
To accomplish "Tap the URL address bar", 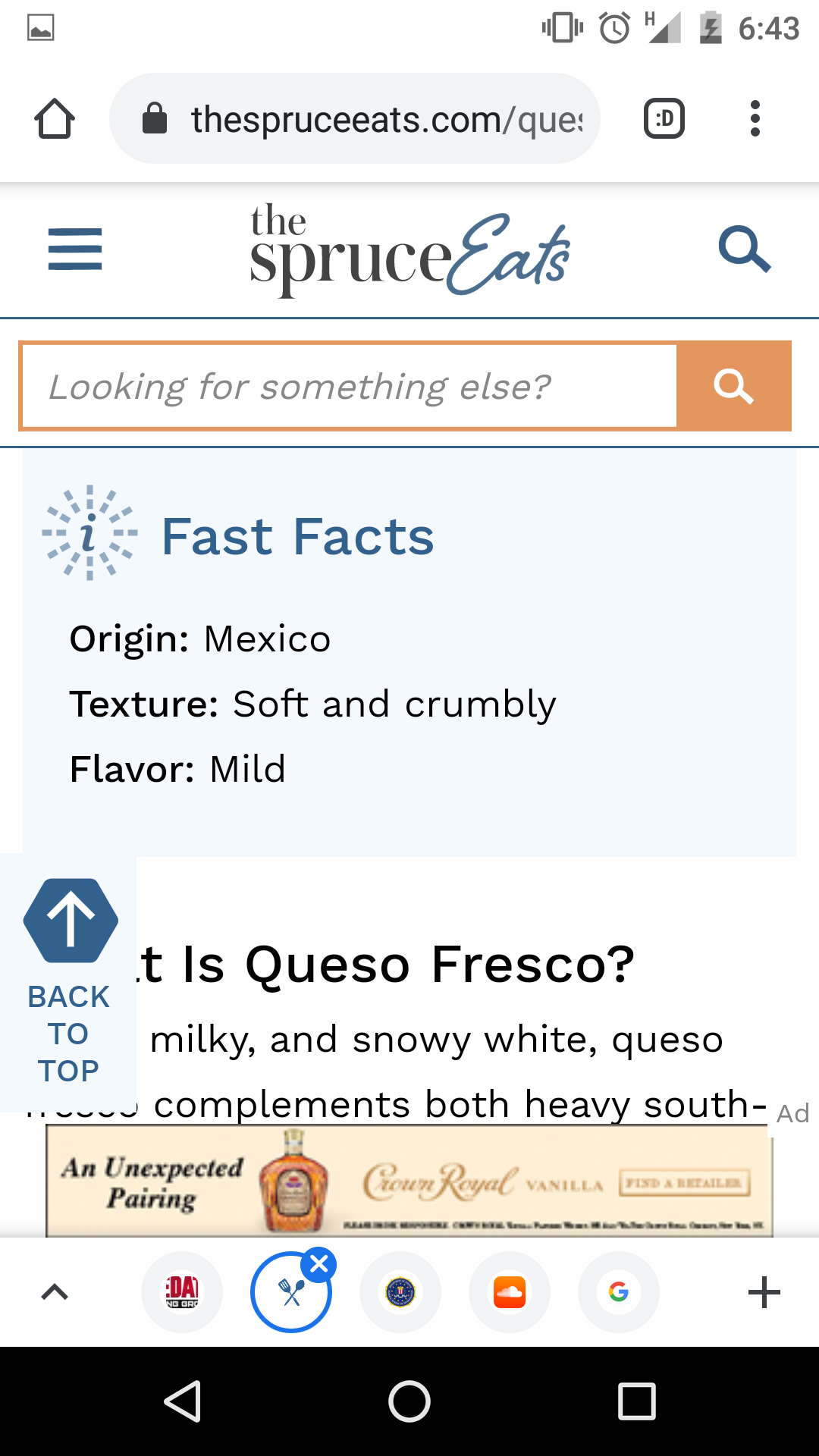I will pyautogui.click(x=355, y=119).
